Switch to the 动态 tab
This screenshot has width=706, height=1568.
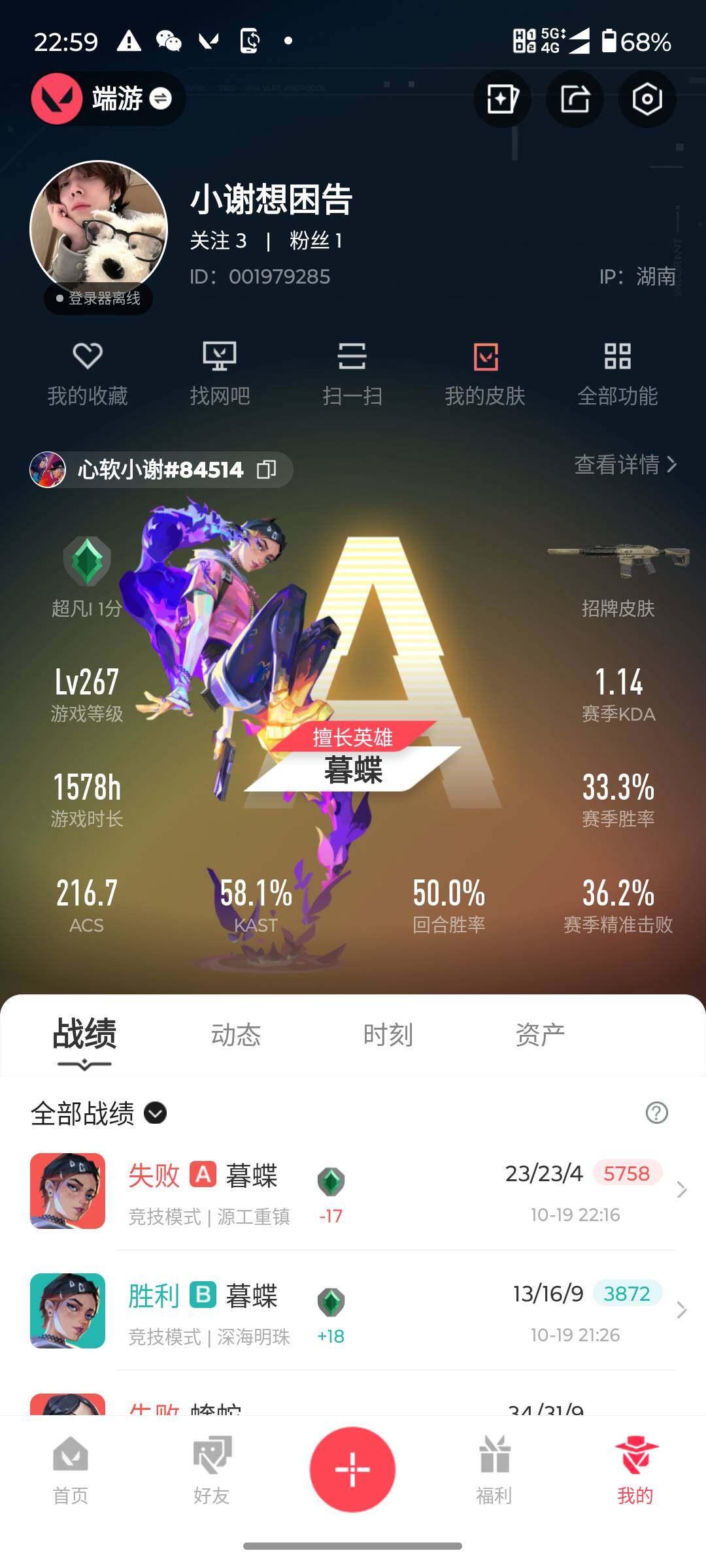(235, 1035)
